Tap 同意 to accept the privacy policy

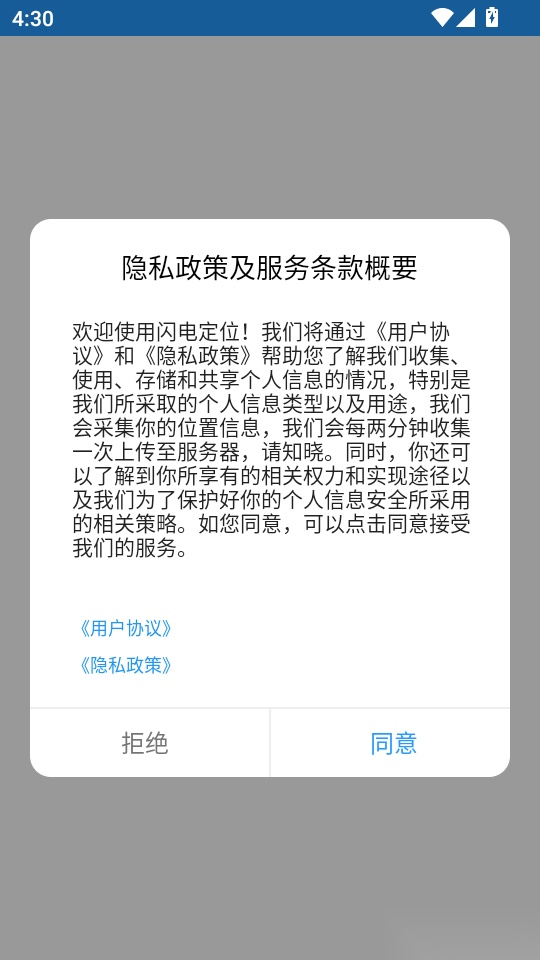coord(390,743)
